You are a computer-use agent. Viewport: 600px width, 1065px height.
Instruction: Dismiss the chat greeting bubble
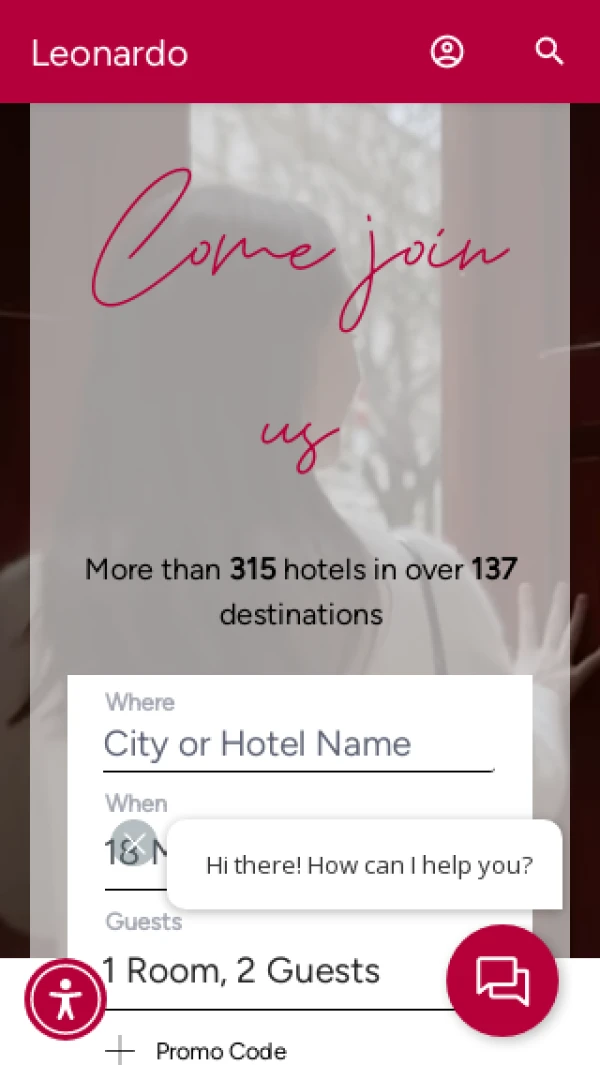(x=133, y=842)
